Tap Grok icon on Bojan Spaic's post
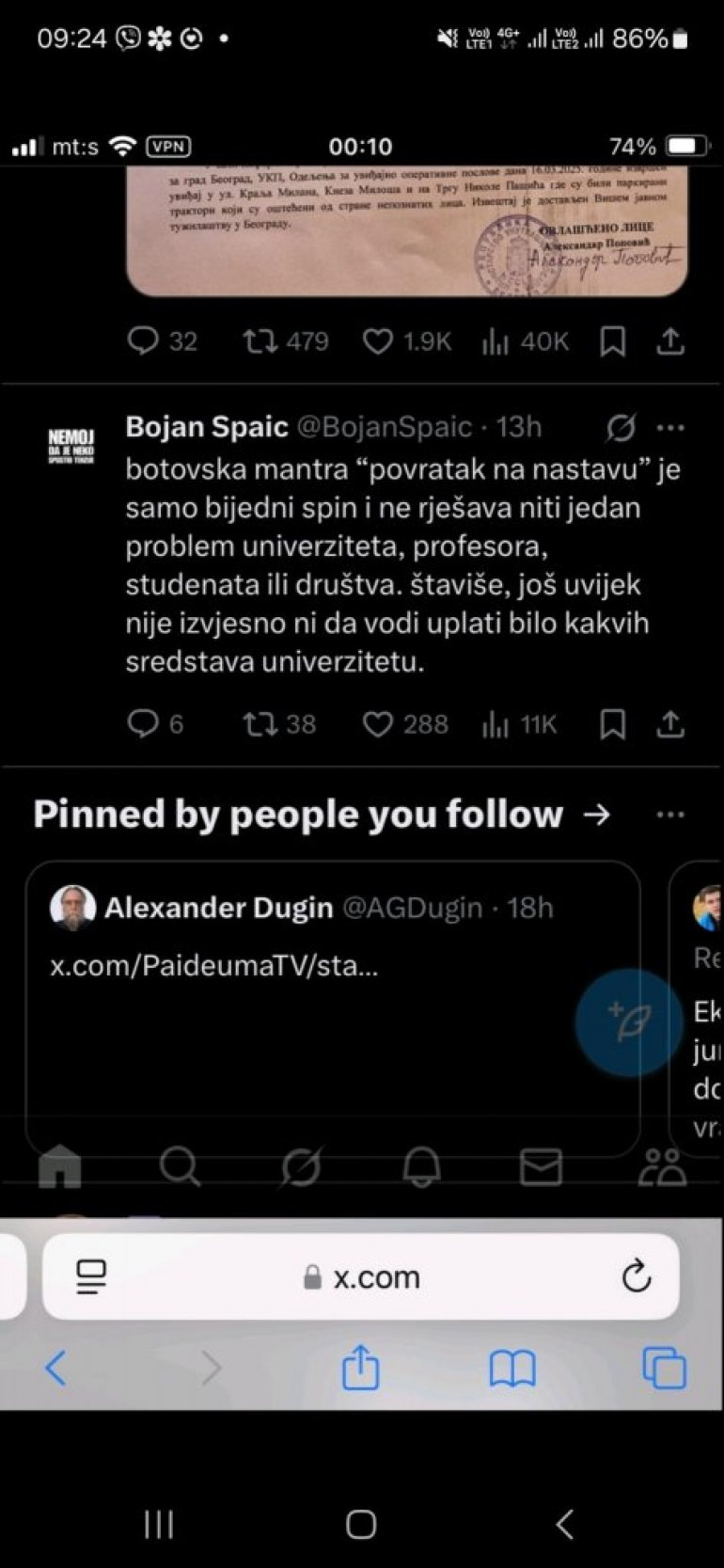This screenshot has width=724, height=1568. point(621,428)
